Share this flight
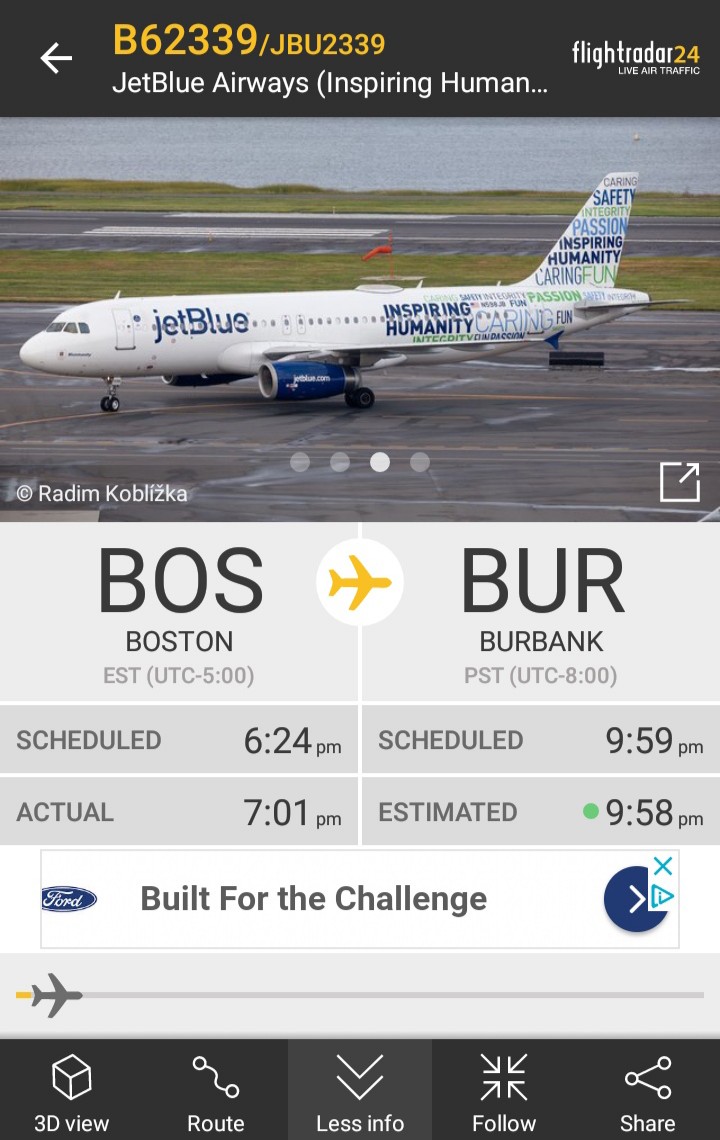Image resolution: width=720 pixels, height=1140 pixels. click(x=647, y=1092)
